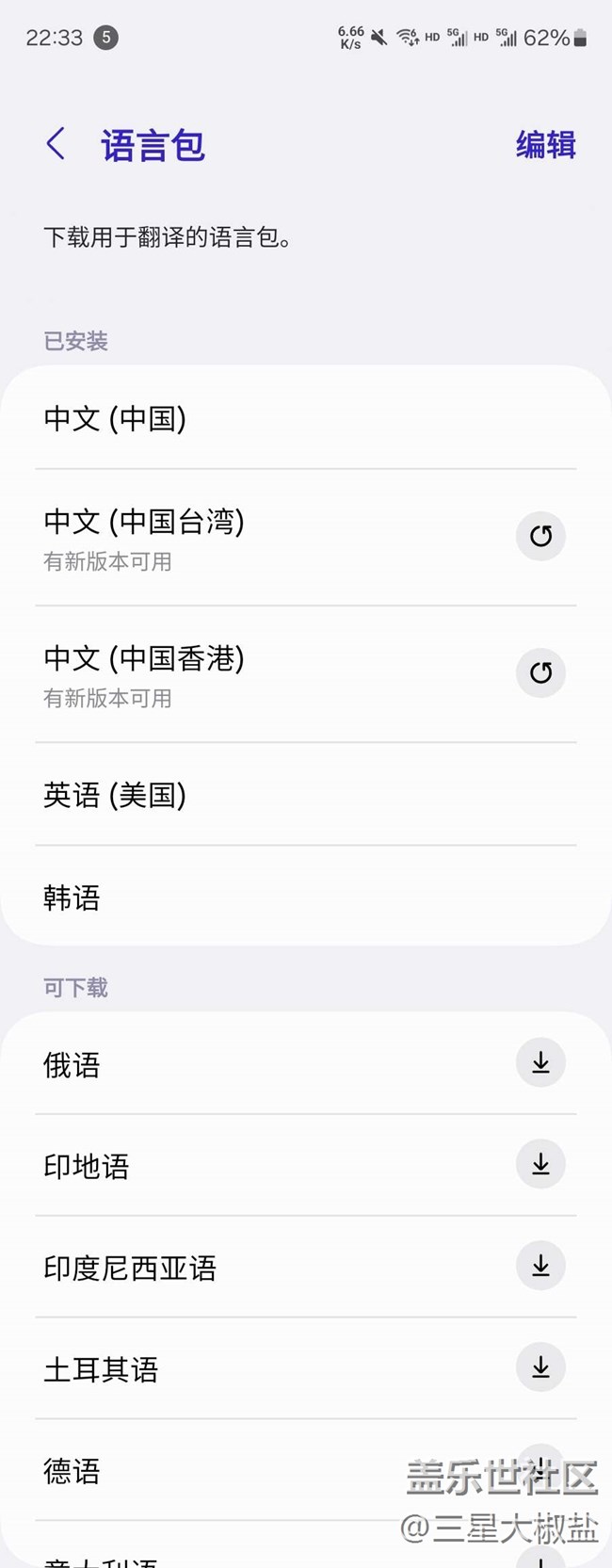This screenshot has height=1568, width=612.
Task: Update the 中文 (中国台湾) language pack
Action: pos(540,536)
